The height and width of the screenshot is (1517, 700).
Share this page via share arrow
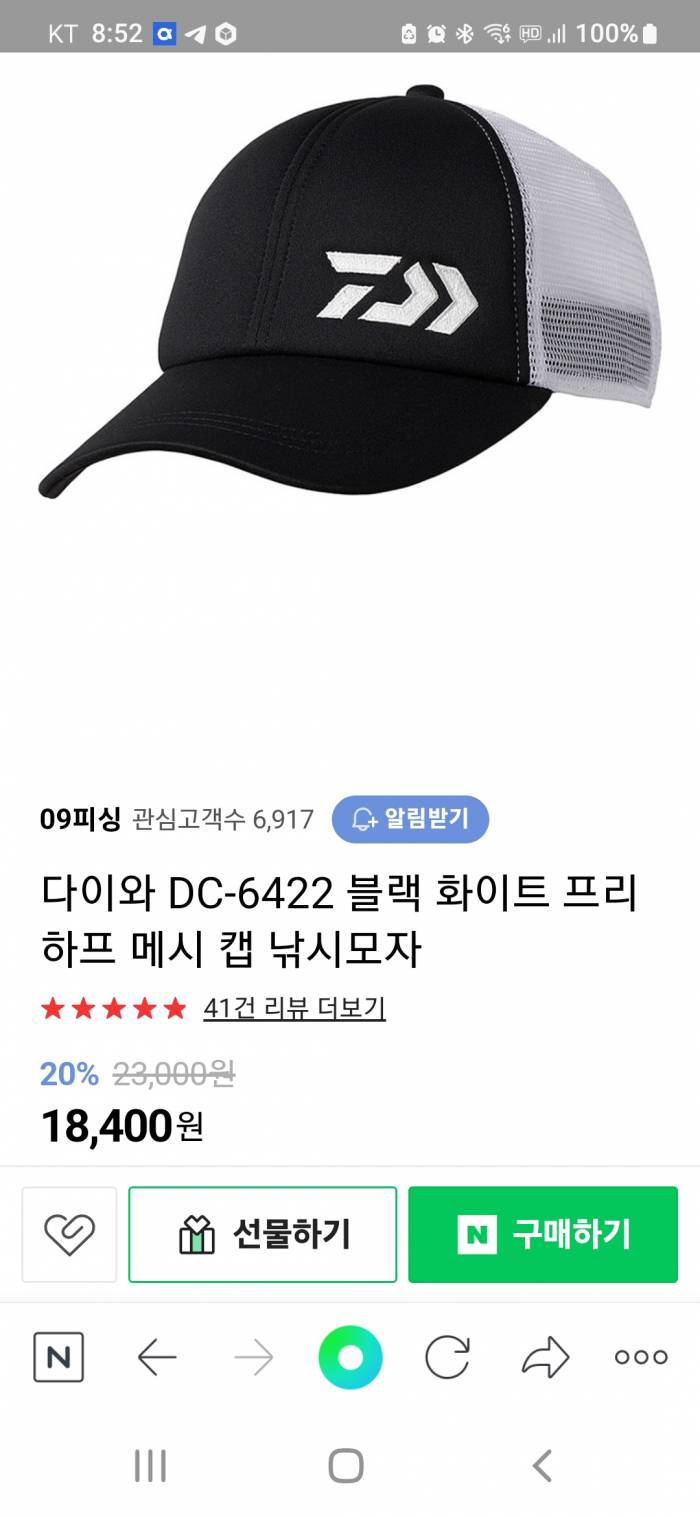[545, 1357]
